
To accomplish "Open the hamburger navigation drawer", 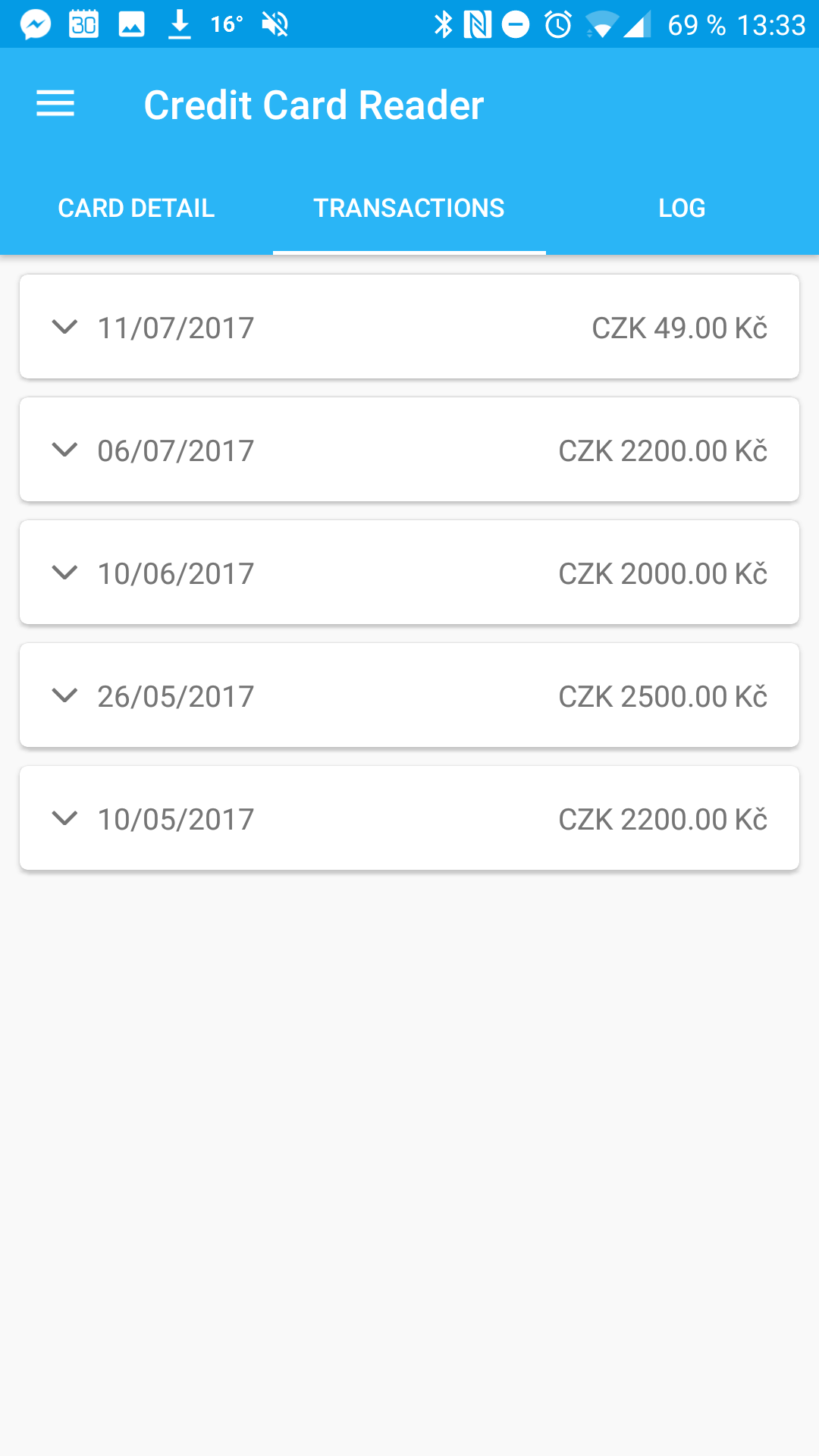I will click(55, 104).
